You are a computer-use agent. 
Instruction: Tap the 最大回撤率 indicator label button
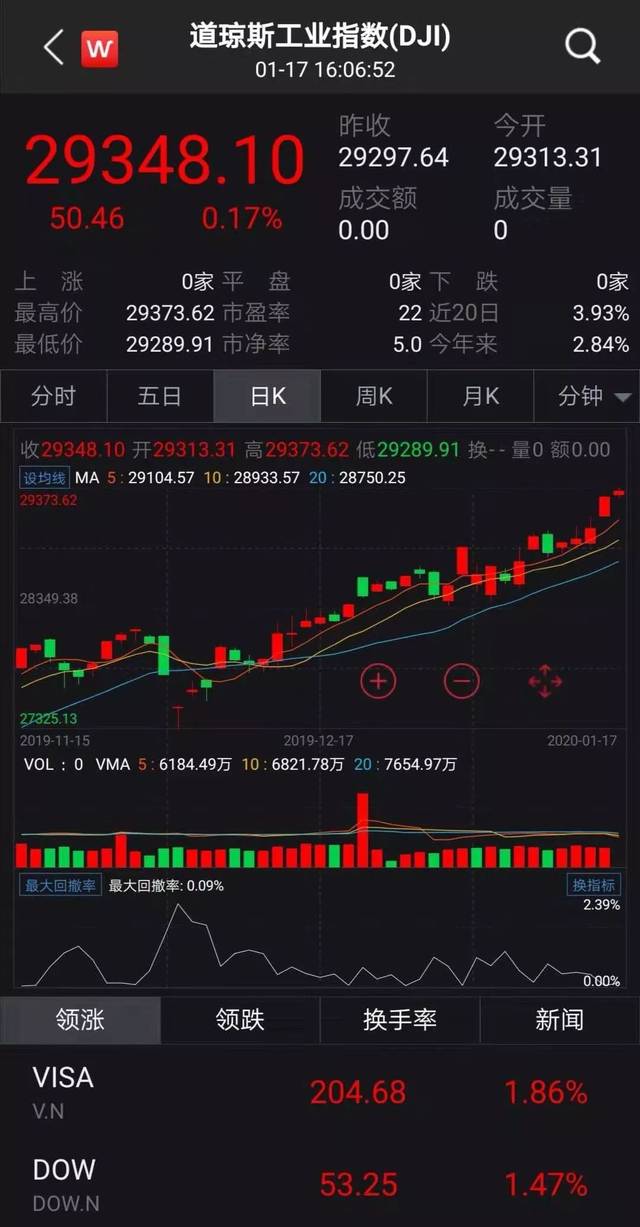click(61, 885)
